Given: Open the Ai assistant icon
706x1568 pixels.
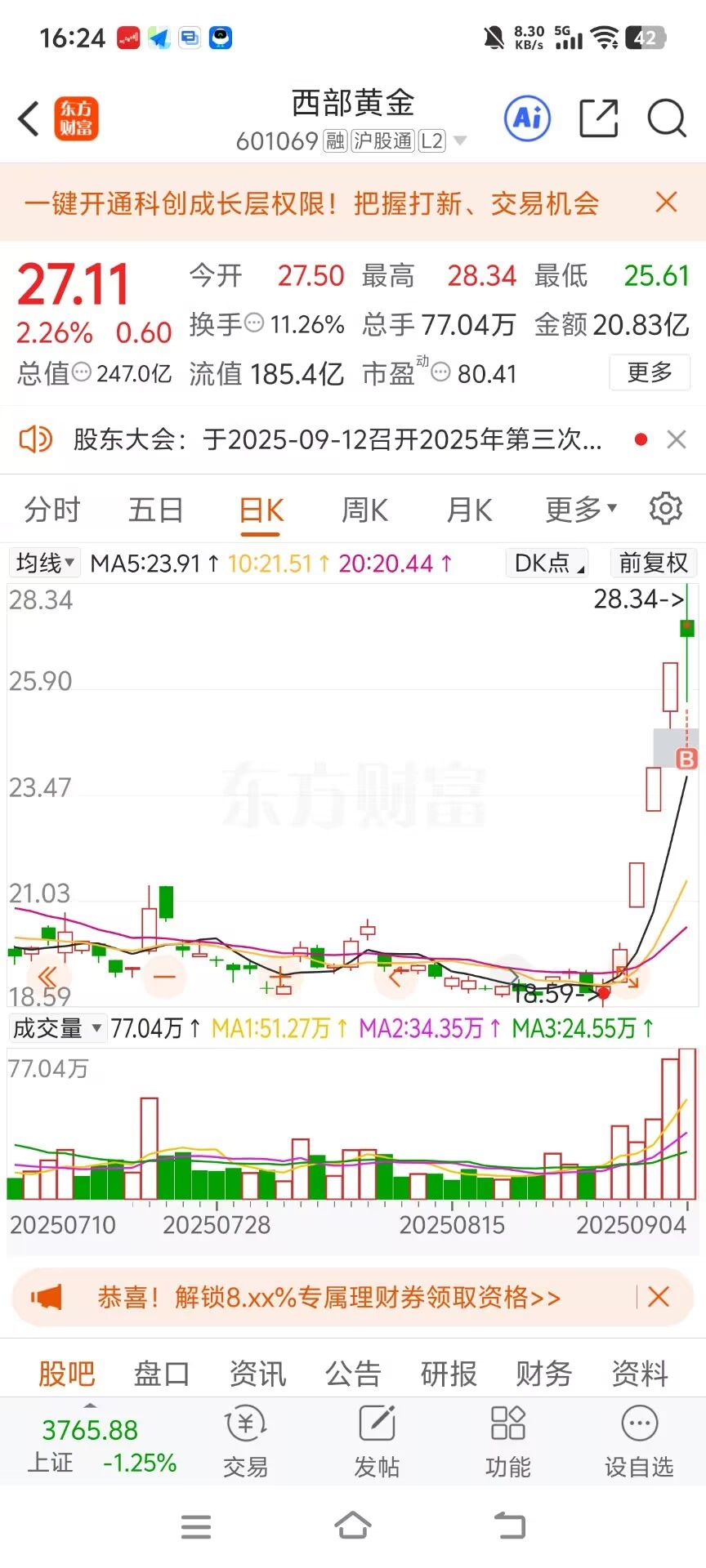Looking at the screenshot, I should point(527,119).
